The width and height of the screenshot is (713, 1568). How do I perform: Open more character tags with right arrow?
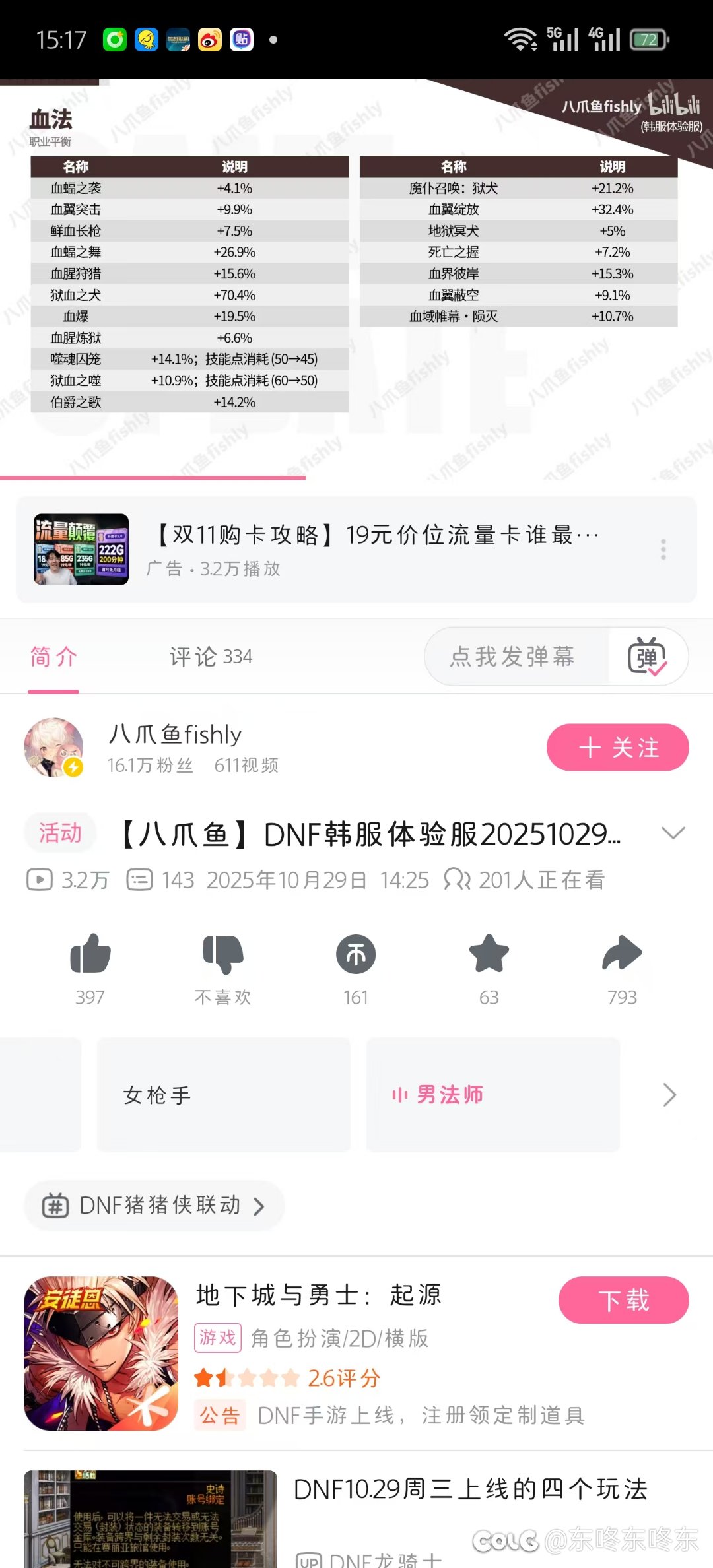669,1095
